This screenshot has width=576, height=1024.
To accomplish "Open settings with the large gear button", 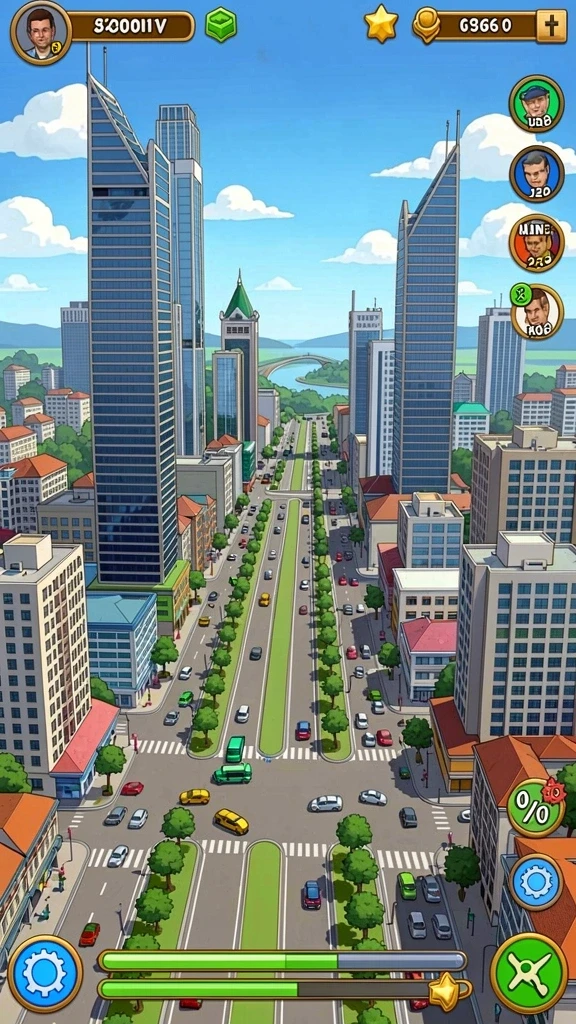I will click(45, 974).
